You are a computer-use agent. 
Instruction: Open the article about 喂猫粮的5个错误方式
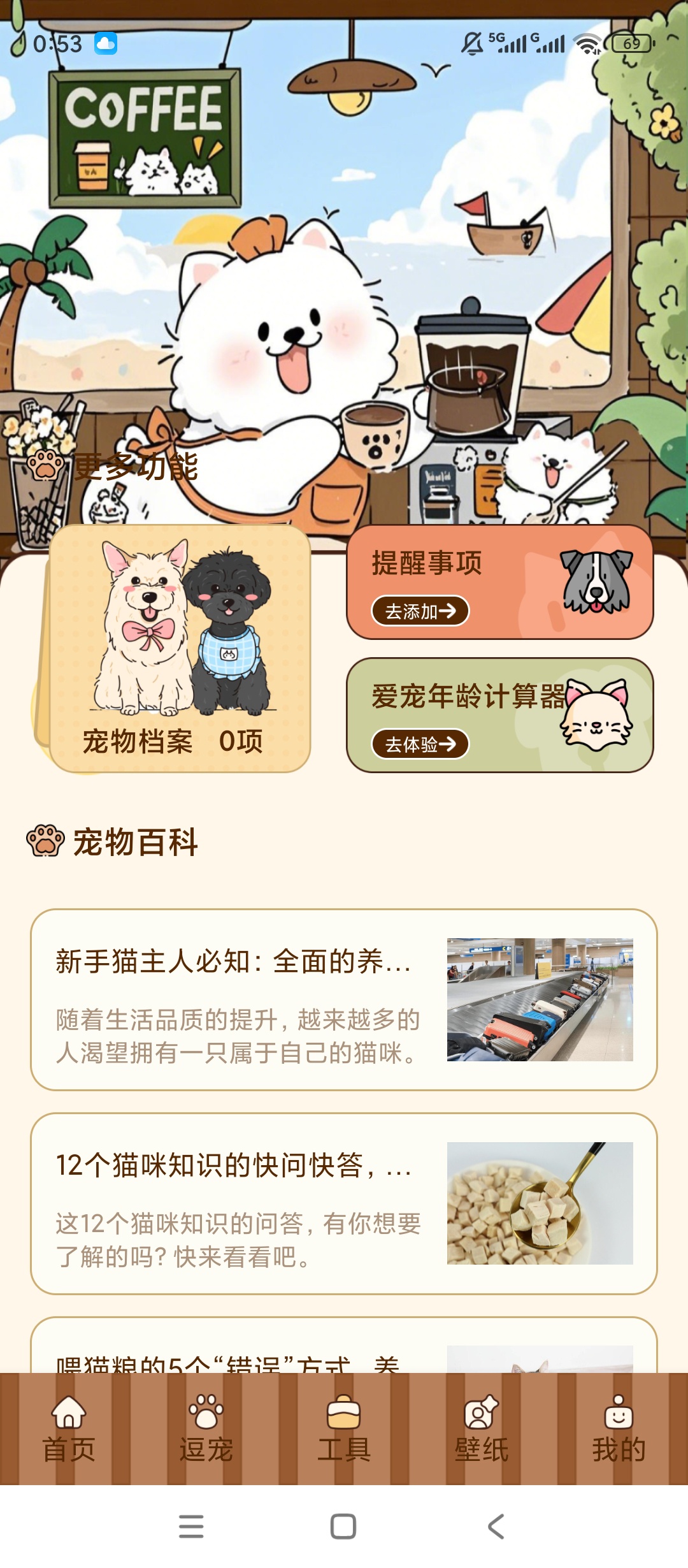(344, 1345)
